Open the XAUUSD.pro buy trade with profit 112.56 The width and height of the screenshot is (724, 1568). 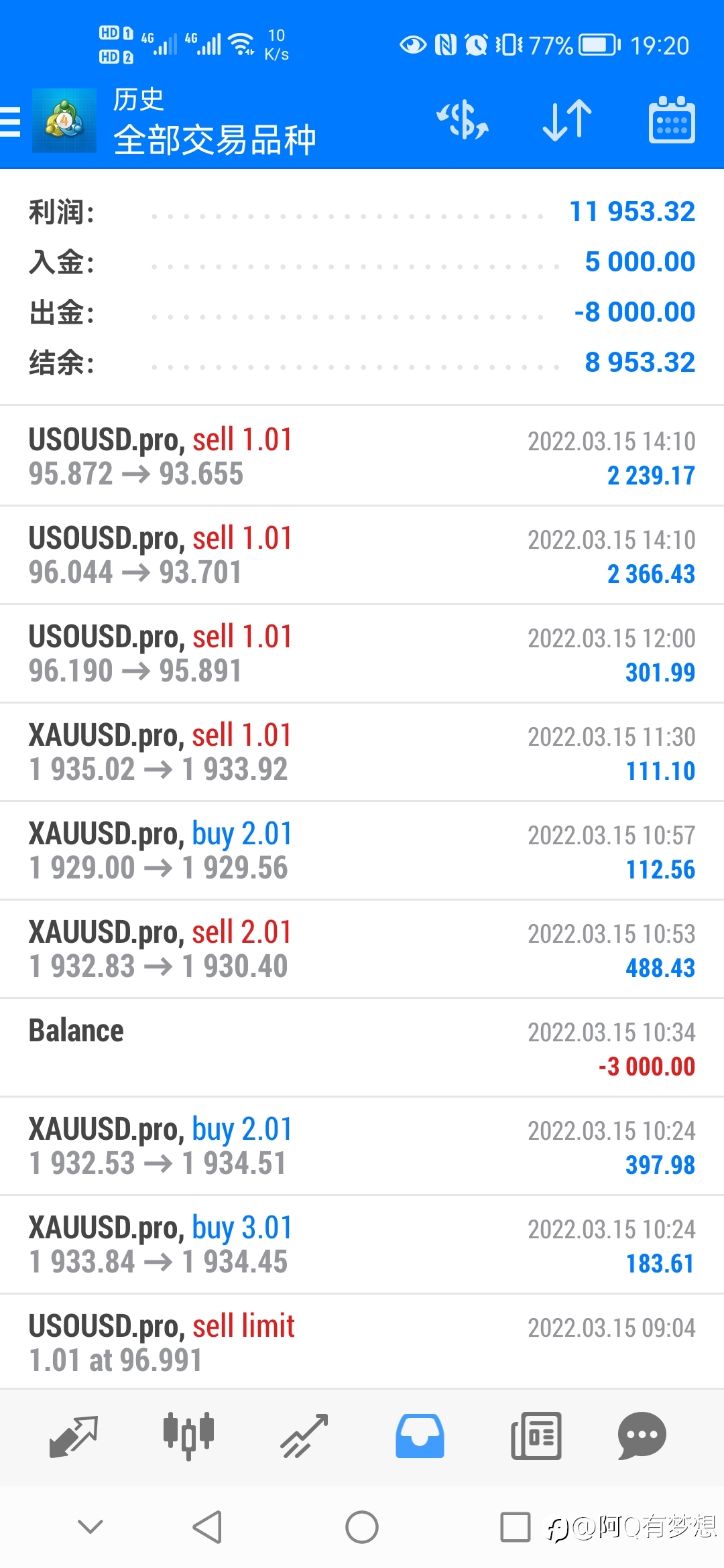pos(362,850)
